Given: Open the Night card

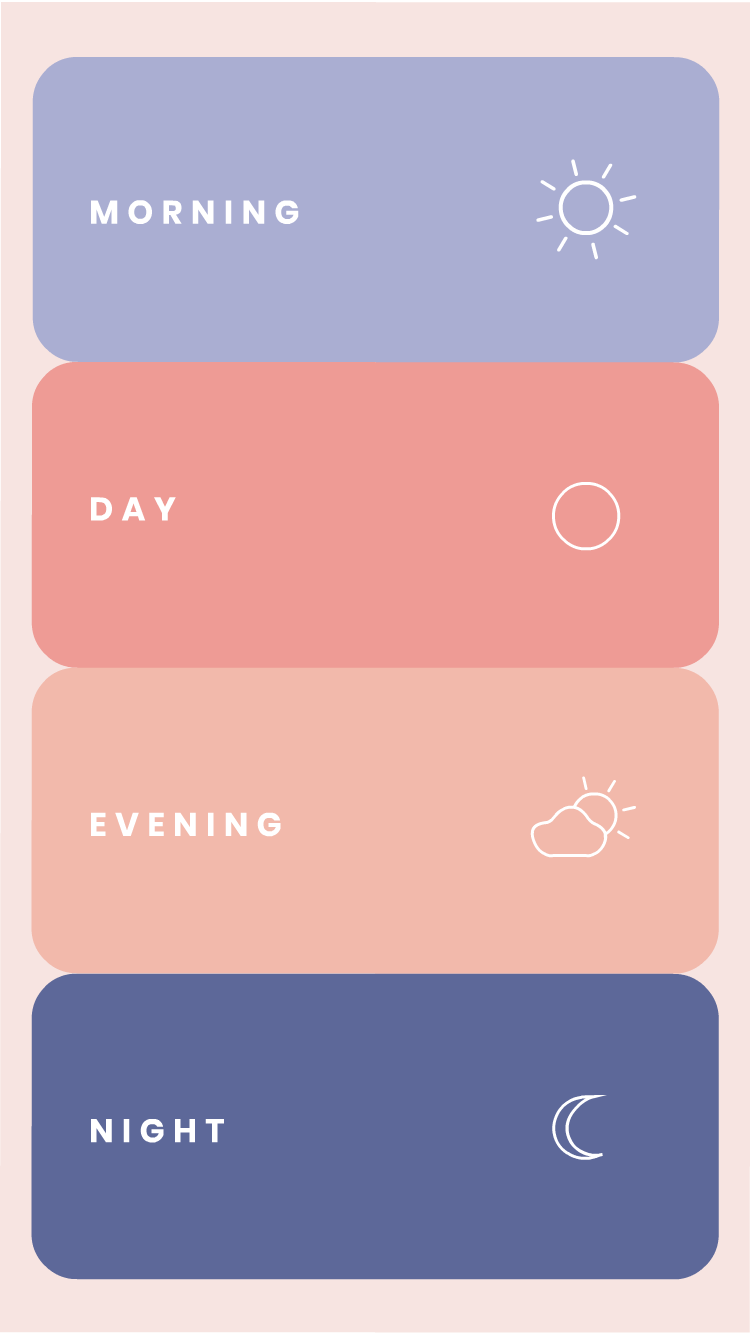Looking at the screenshot, I should pyautogui.click(x=375, y=1127).
